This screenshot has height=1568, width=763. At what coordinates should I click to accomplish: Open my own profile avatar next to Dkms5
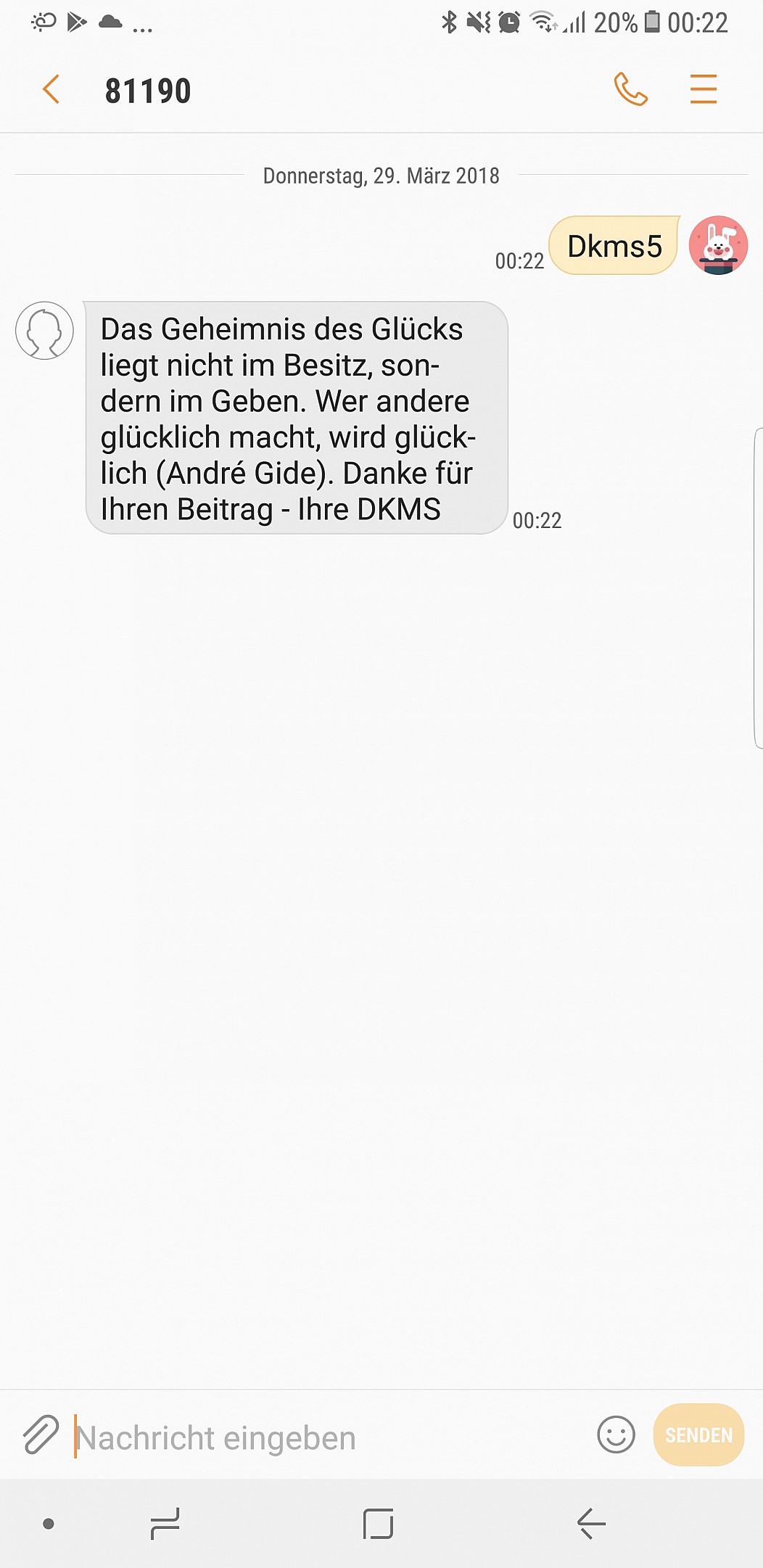(x=717, y=245)
